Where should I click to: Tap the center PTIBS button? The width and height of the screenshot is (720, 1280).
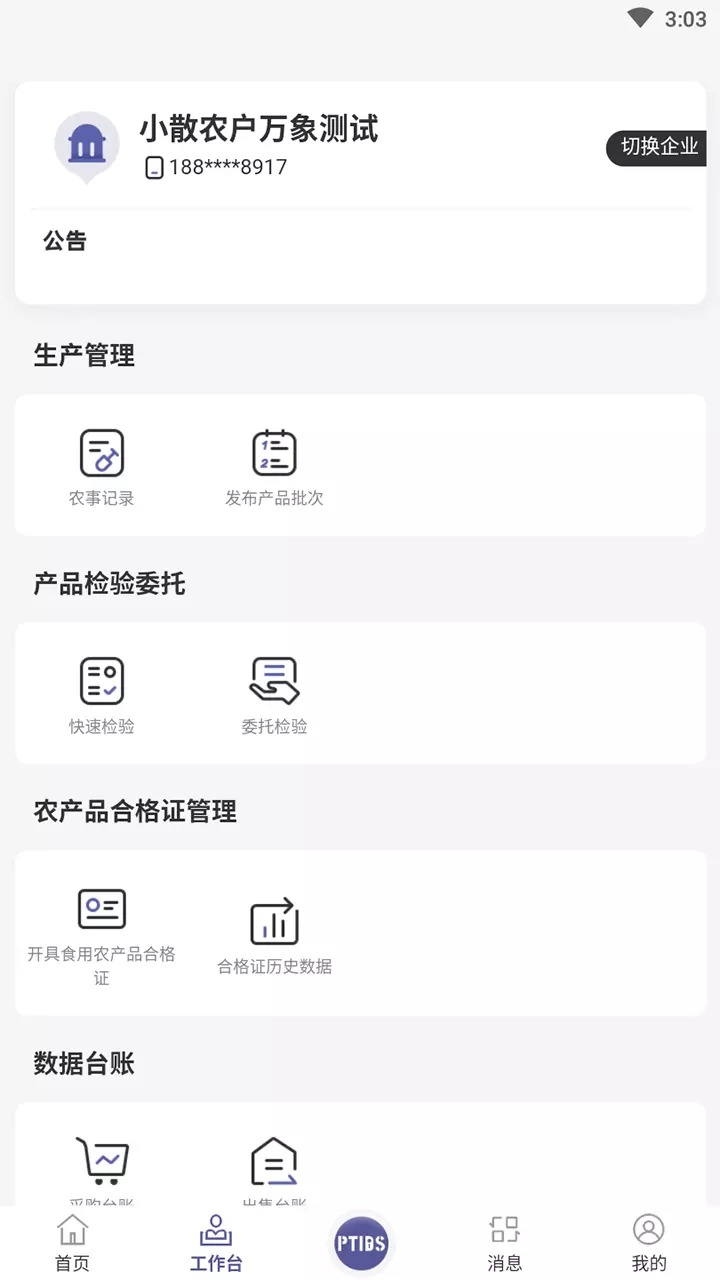(x=361, y=1244)
